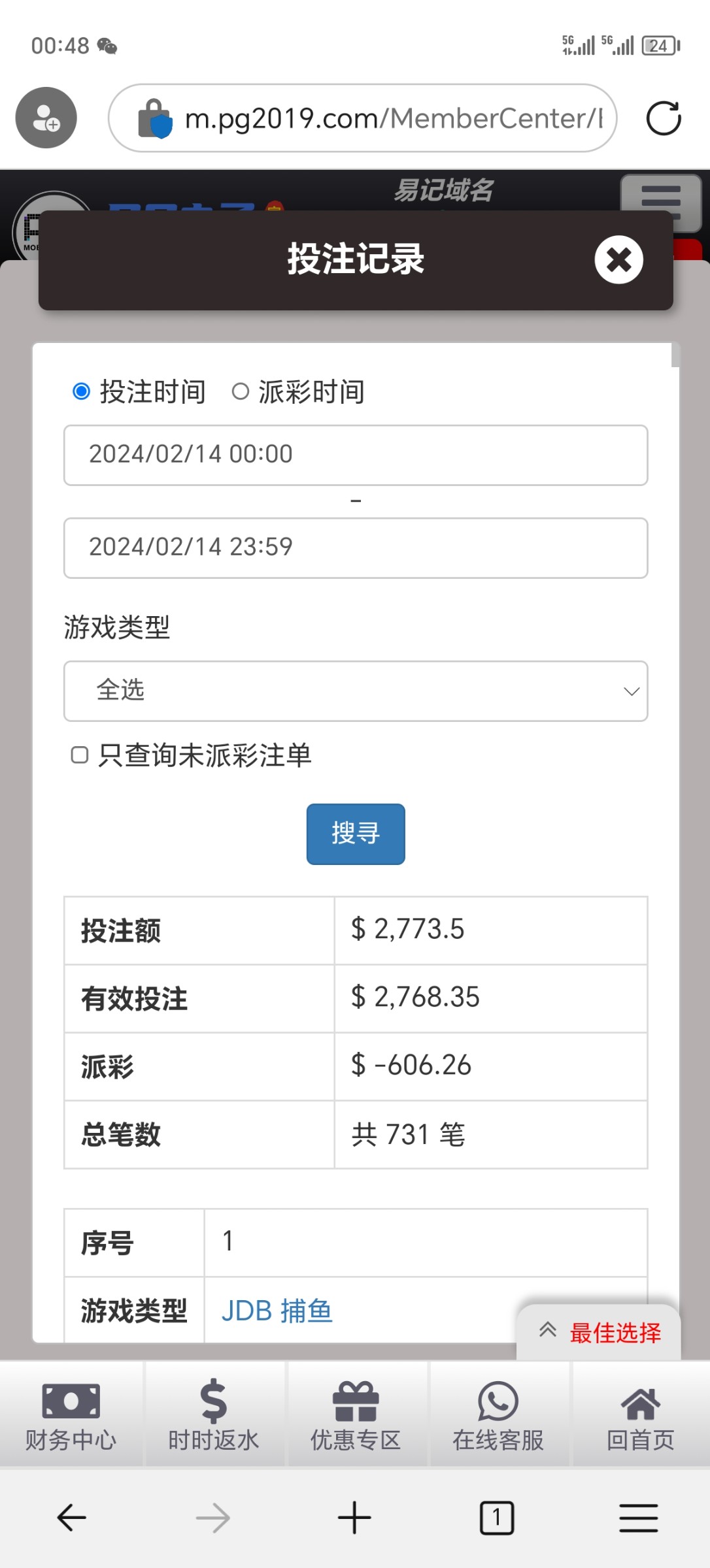Reload the page in browser
This screenshot has width=710, height=1568.
(663, 118)
